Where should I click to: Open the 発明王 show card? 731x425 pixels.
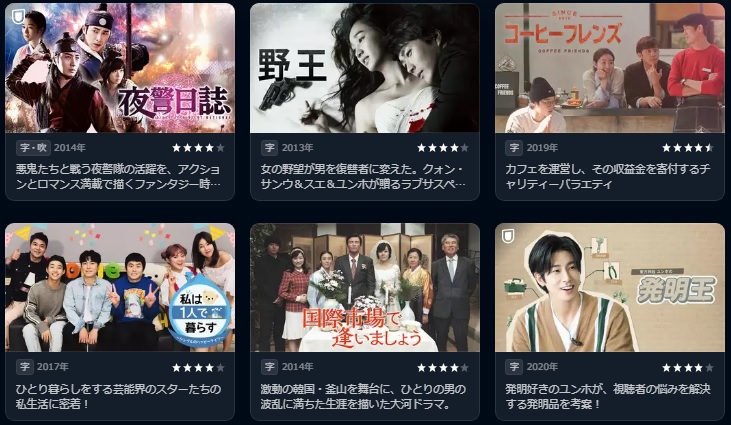click(x=609, y=288)
